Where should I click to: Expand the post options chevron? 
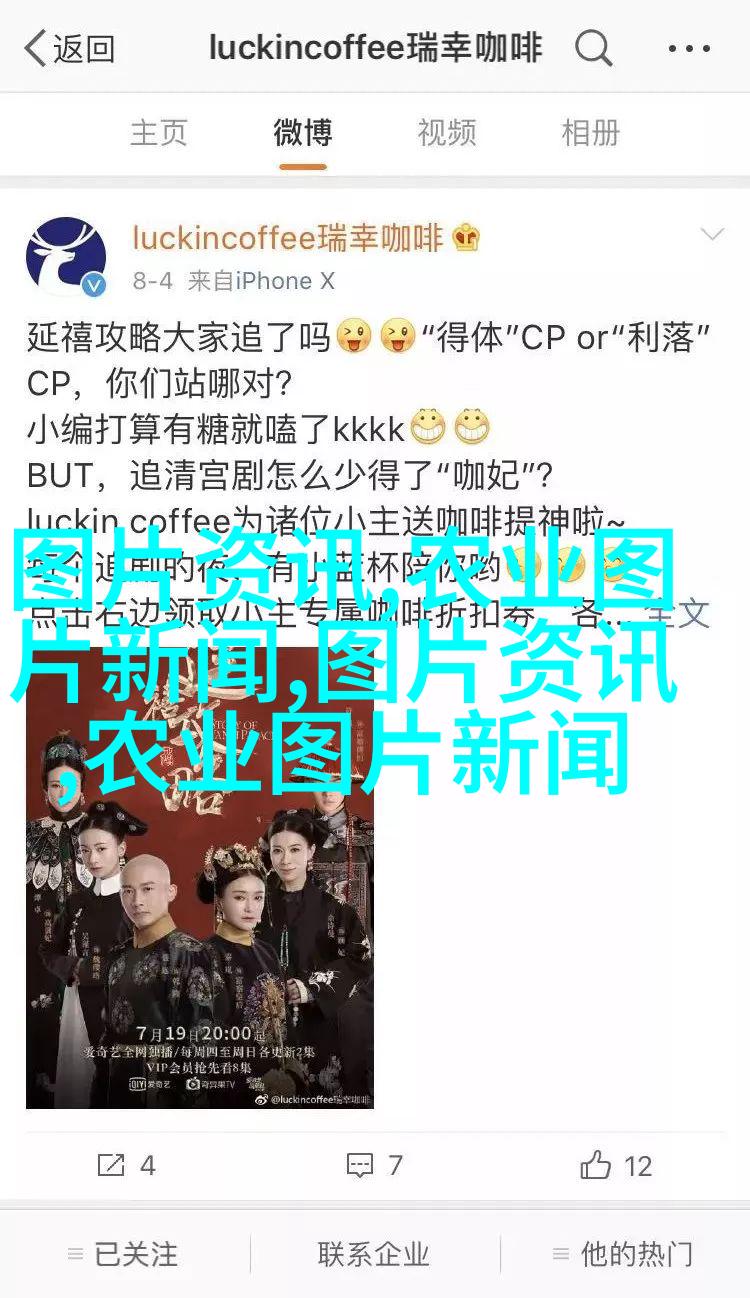(711, 236)
